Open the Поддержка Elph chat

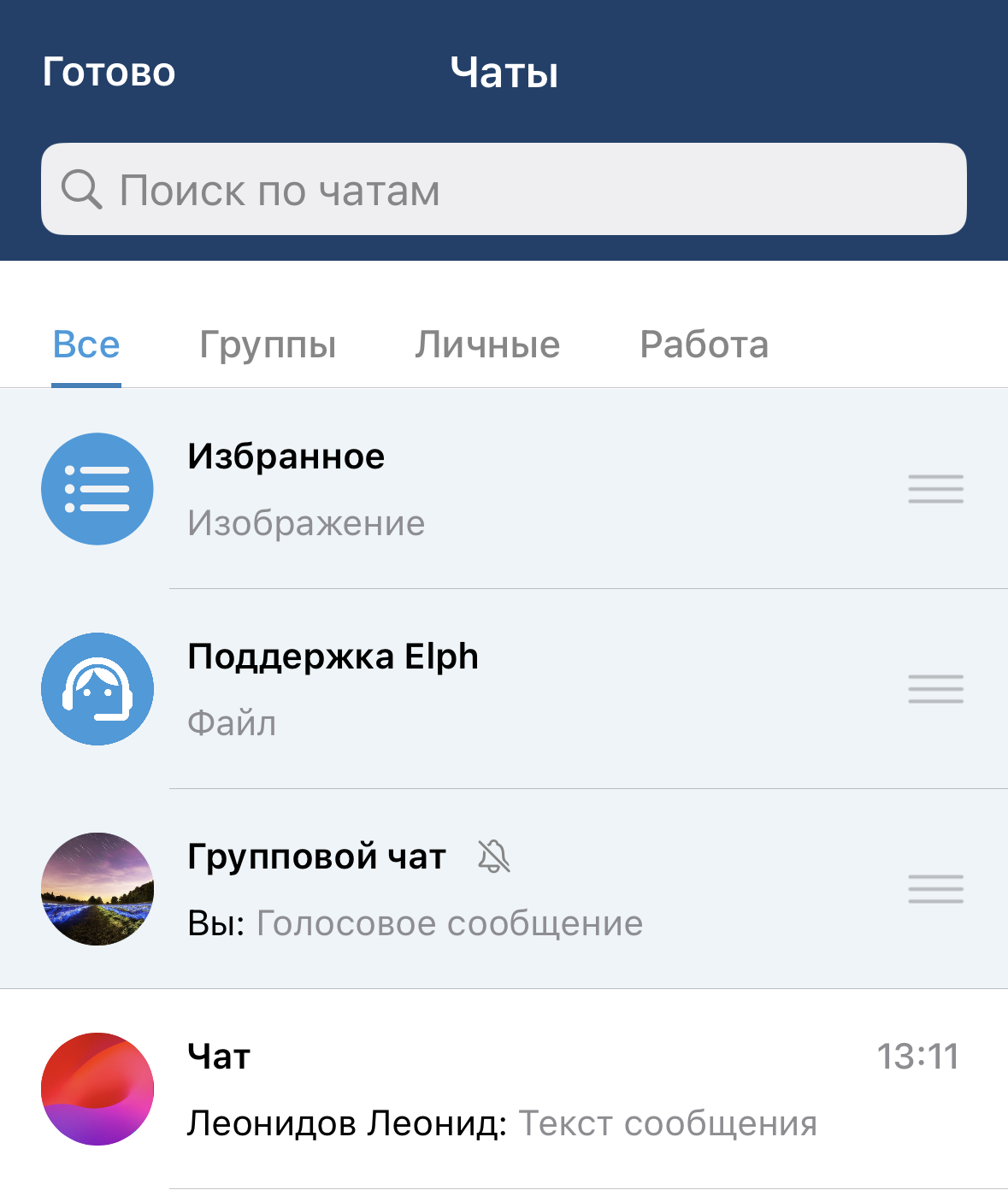tap(427, 689)
